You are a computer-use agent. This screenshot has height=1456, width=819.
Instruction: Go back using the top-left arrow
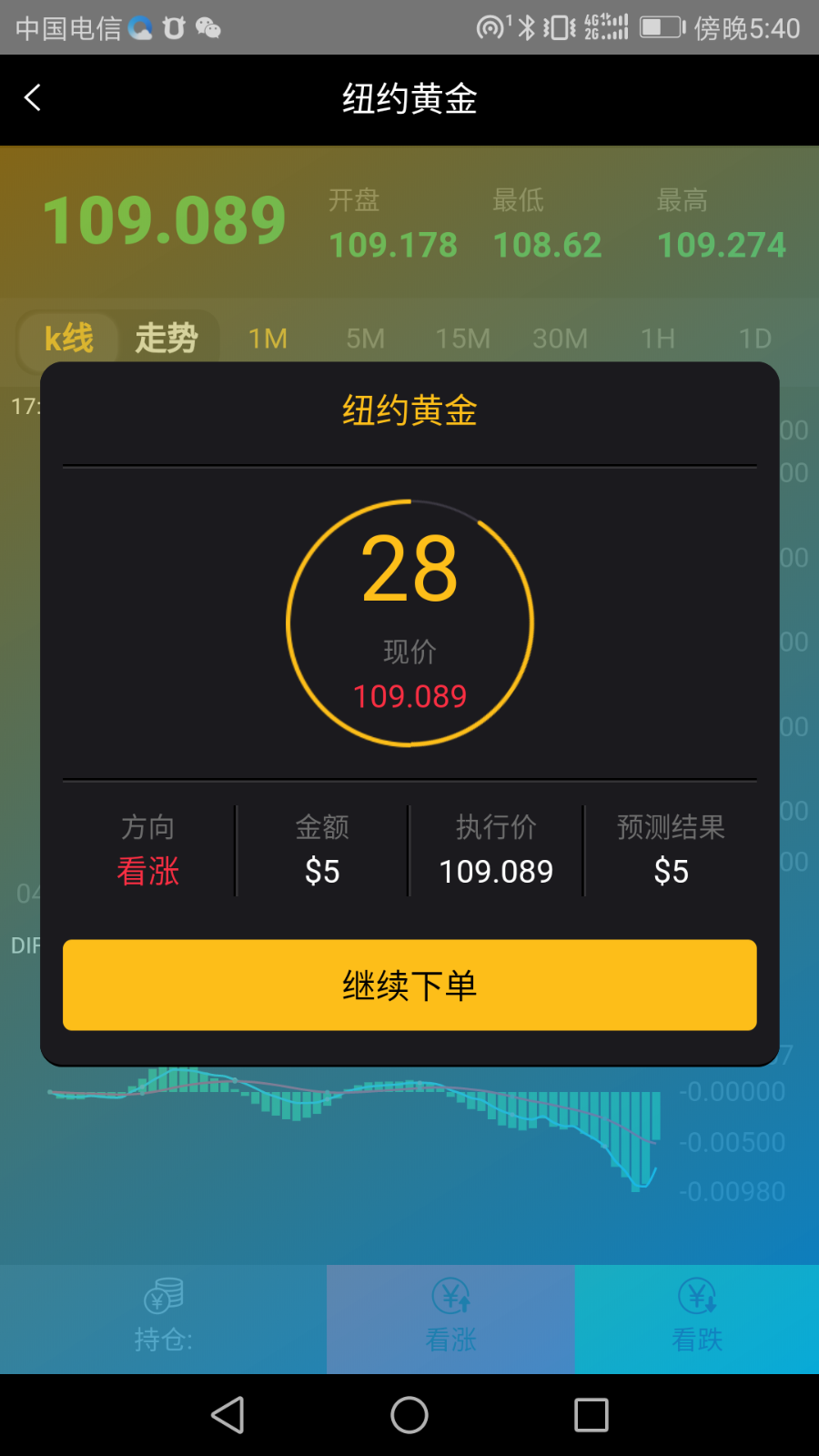tap(33, 98)
